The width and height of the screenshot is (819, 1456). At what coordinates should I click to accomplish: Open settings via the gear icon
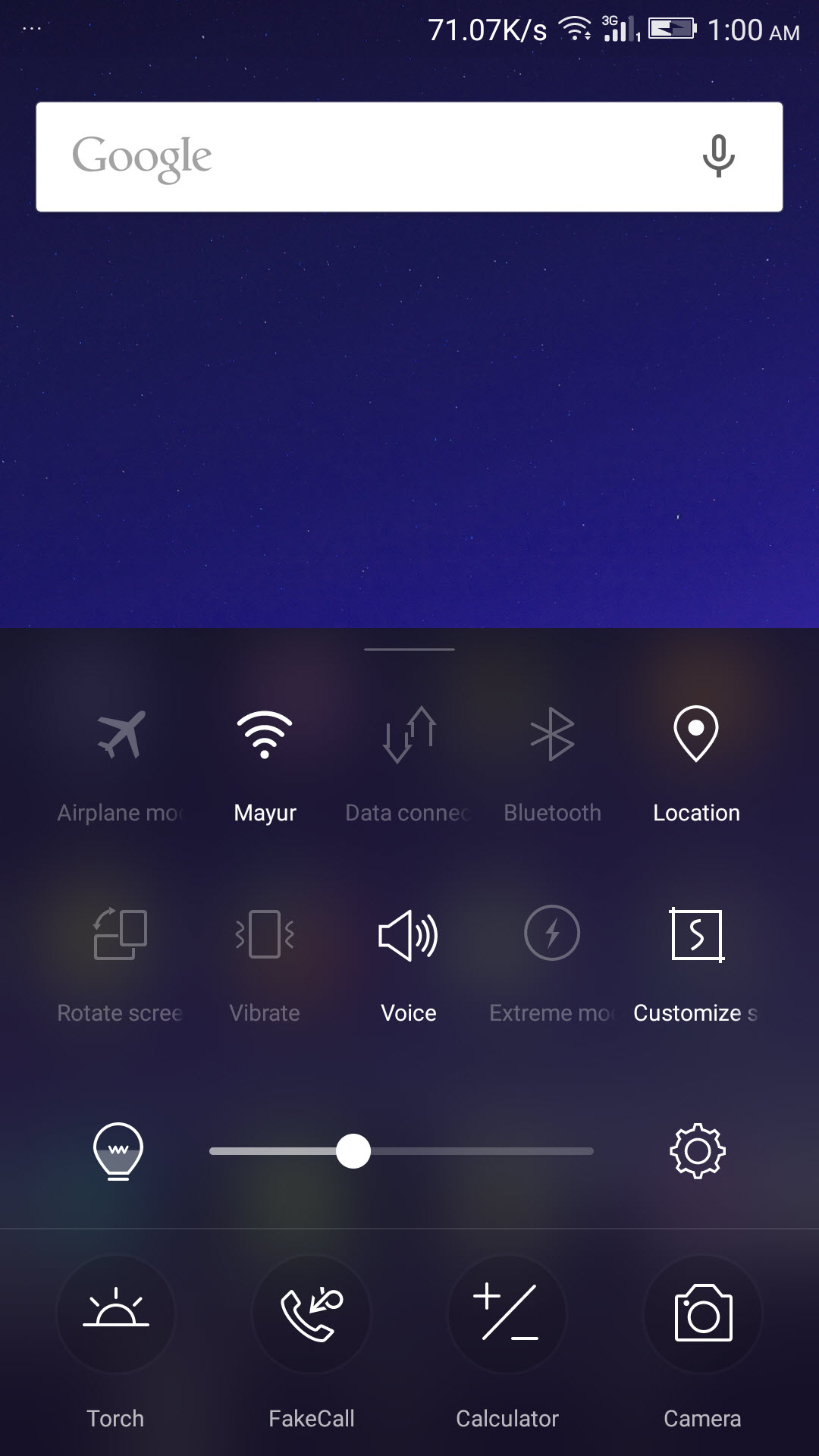[x=698, y=1151]
